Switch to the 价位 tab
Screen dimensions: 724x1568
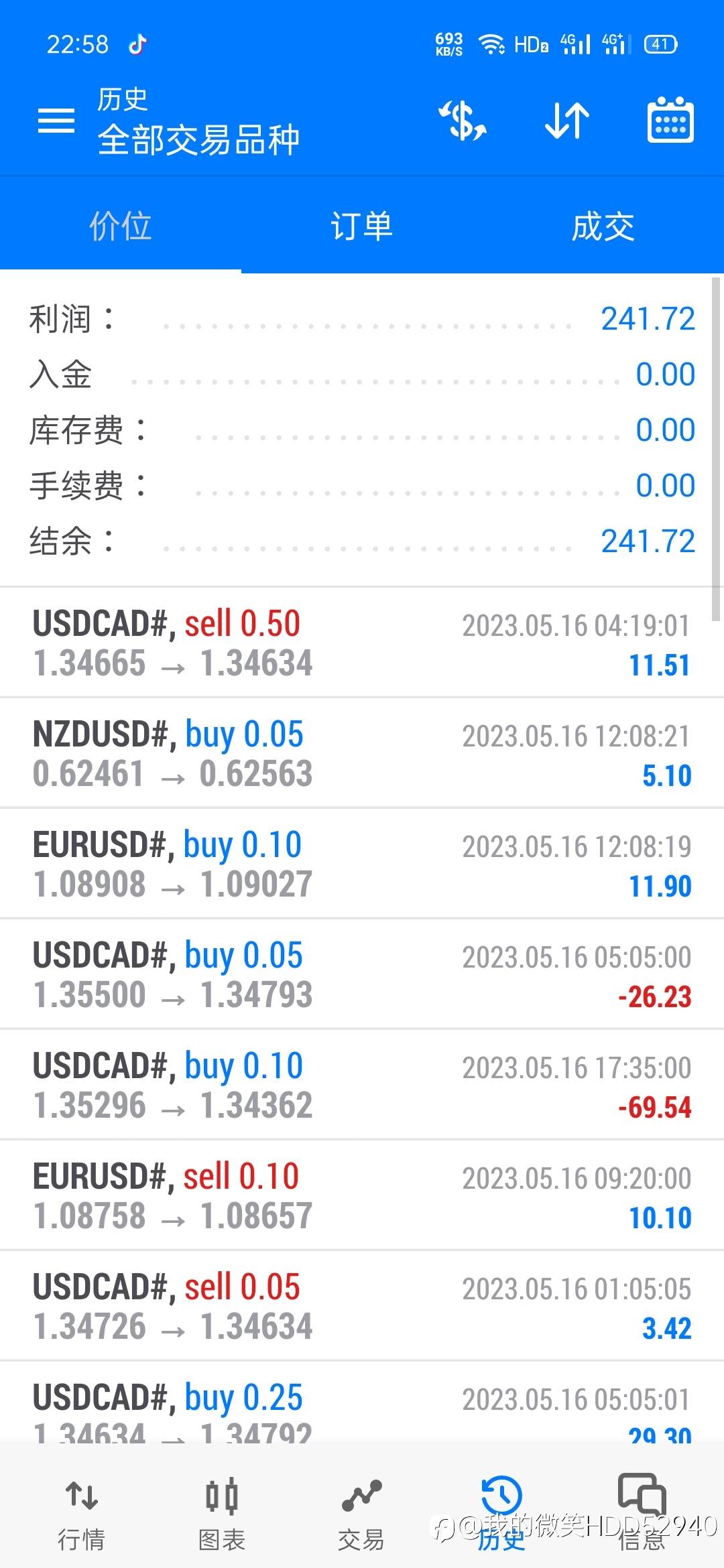click(x=121, y=226)
